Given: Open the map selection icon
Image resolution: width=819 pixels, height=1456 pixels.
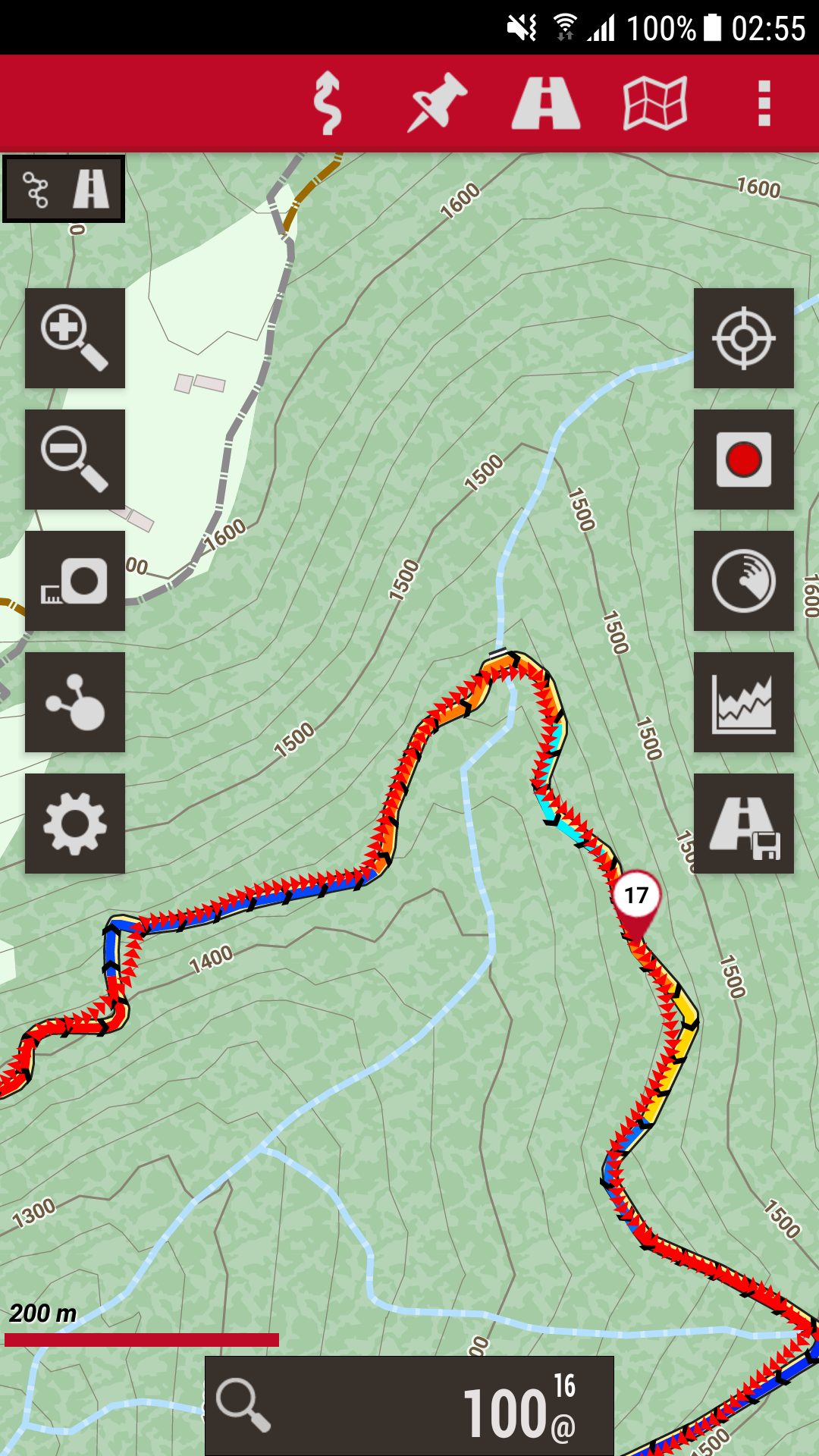Looking at the screenshot, I should [x=655, y=103].
